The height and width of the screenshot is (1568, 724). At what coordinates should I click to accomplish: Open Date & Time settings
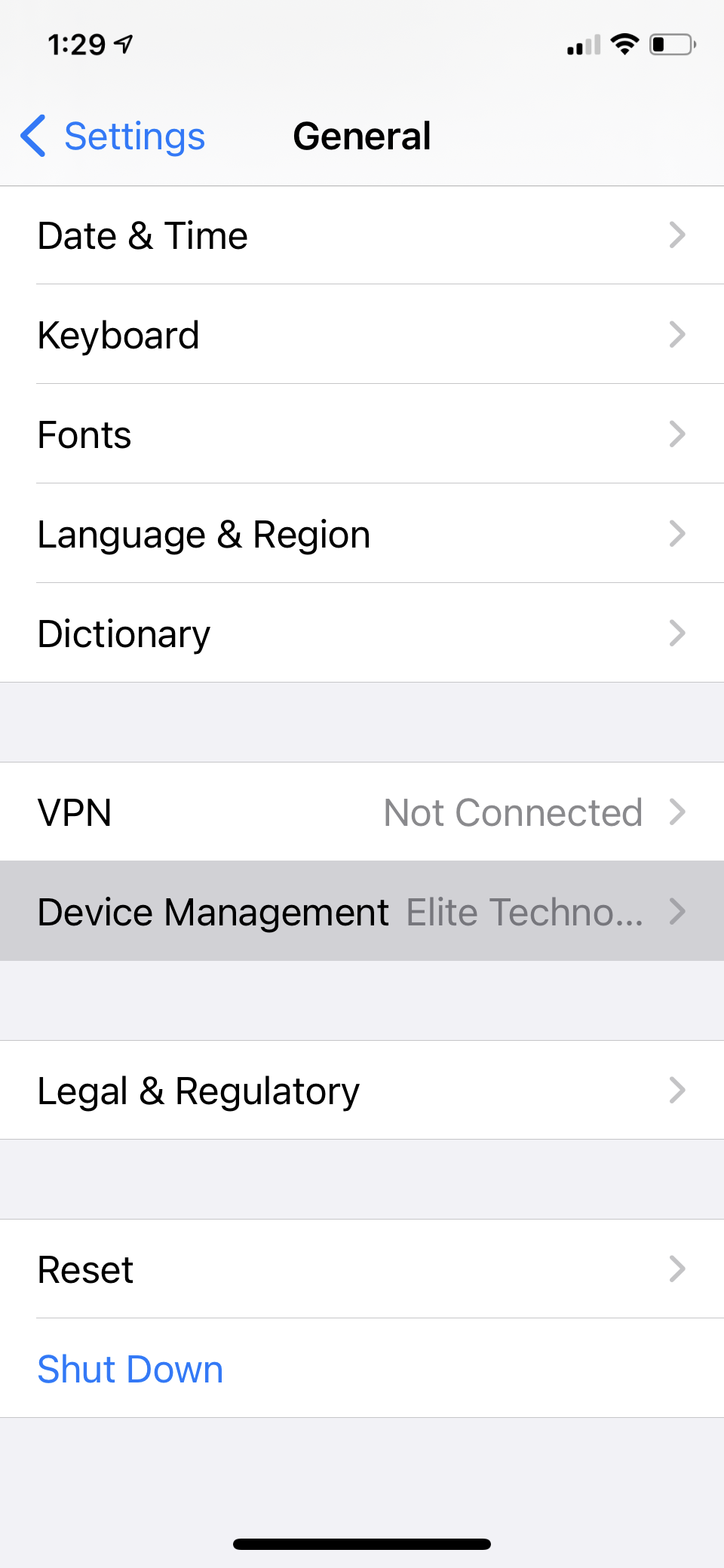(x=362, y=235)
